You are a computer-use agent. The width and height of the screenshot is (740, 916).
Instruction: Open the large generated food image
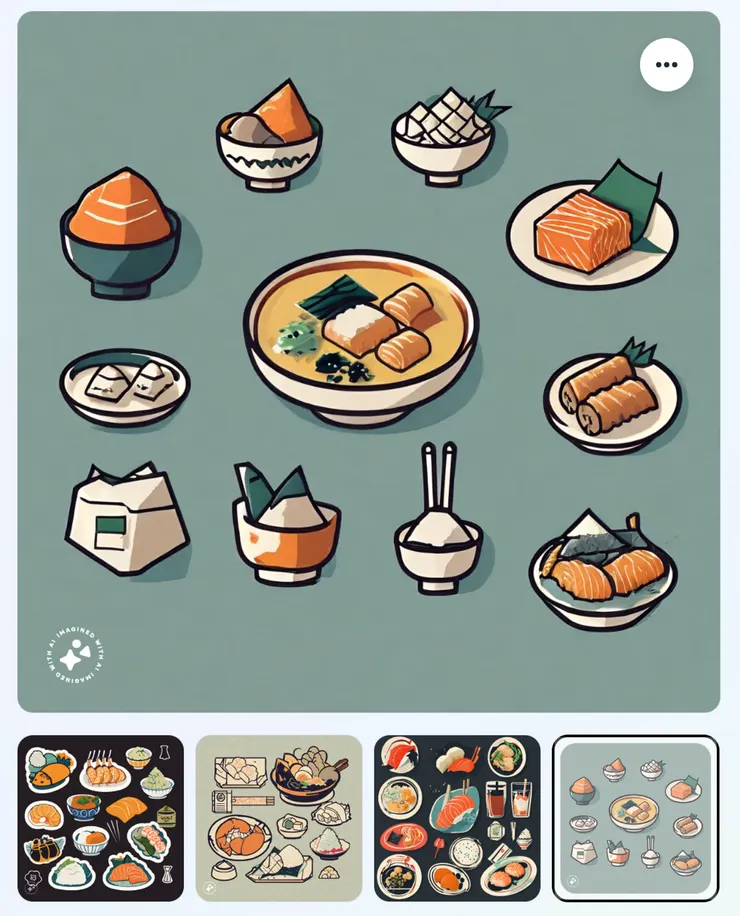[x=368, y=380]
